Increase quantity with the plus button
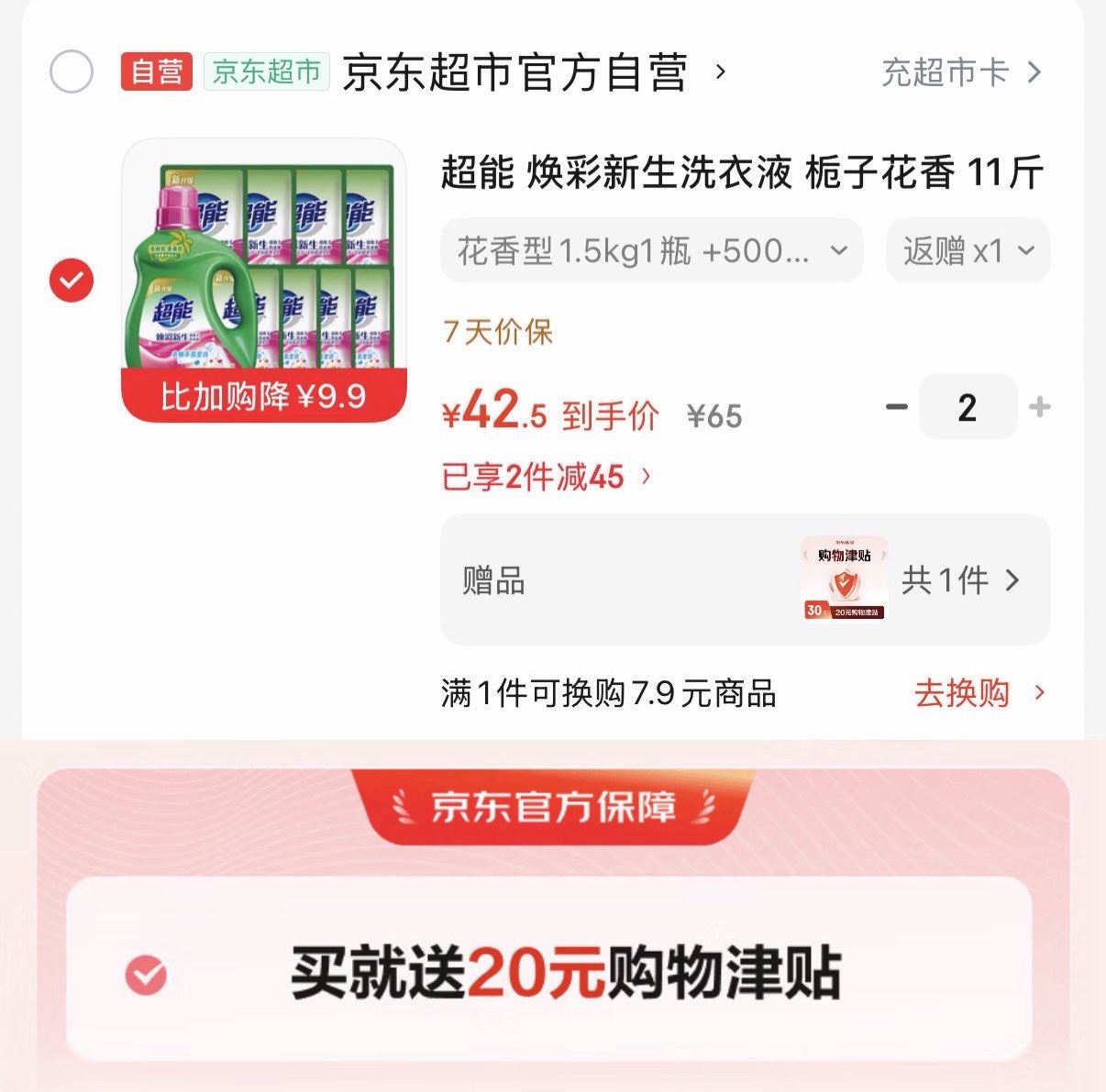This screenshot has width=1106, height=1092. click(x=1040, y=407)
